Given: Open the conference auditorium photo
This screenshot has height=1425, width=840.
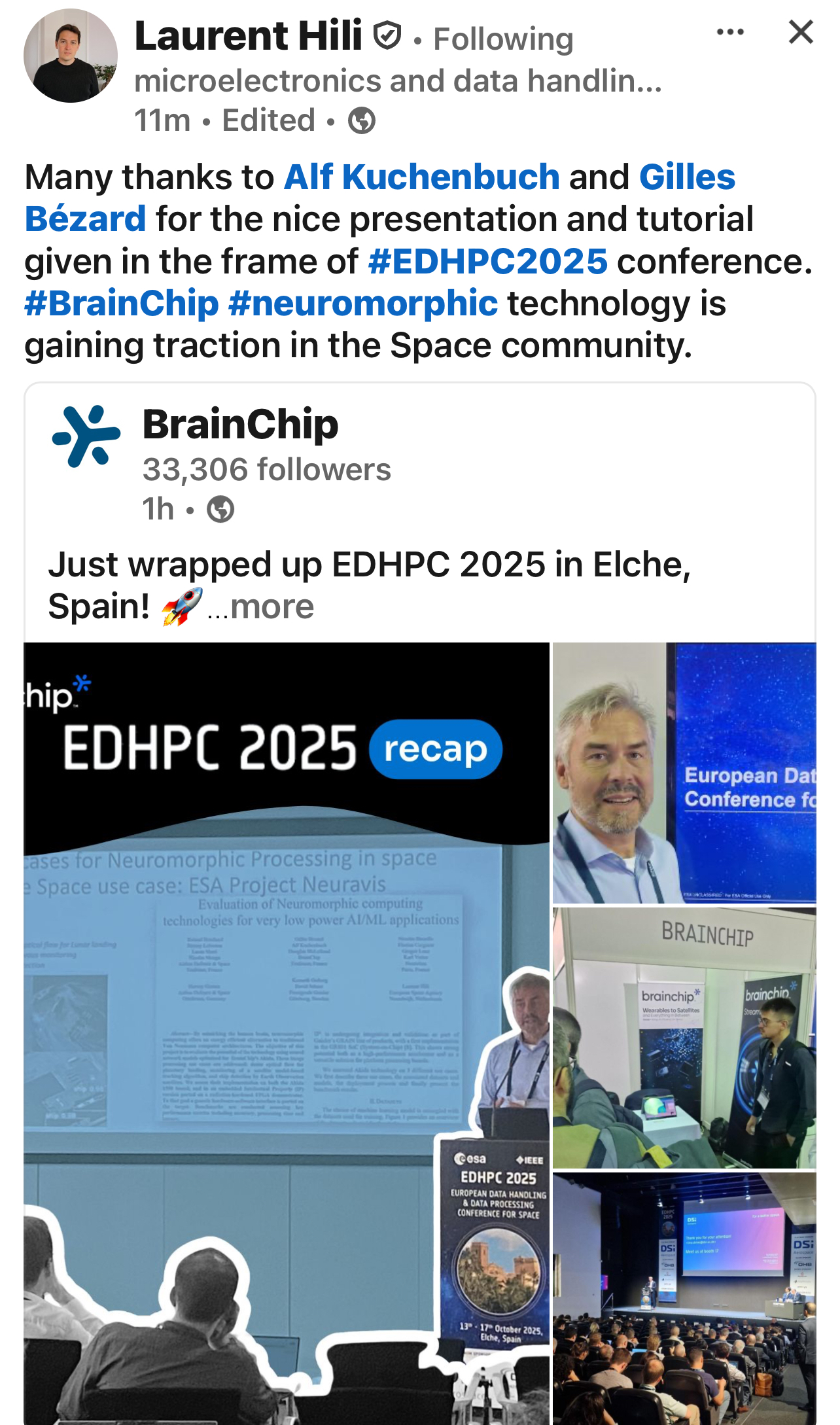Looking at the screenshot, I should (684, 1298).
